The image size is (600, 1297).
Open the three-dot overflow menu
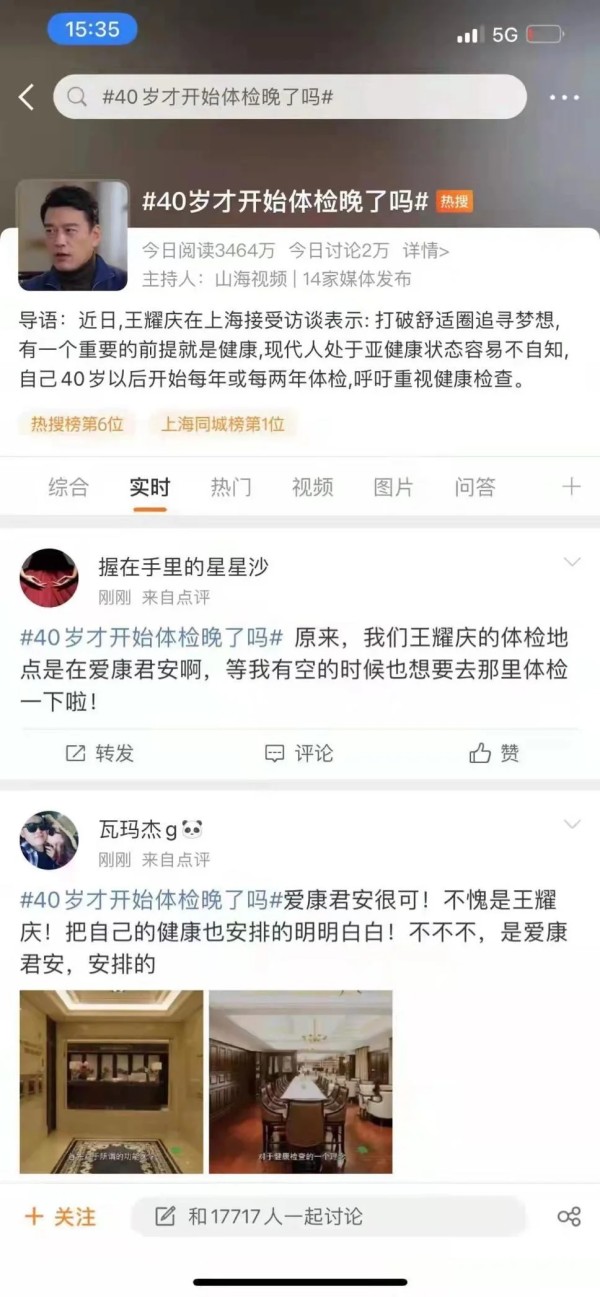565,98
